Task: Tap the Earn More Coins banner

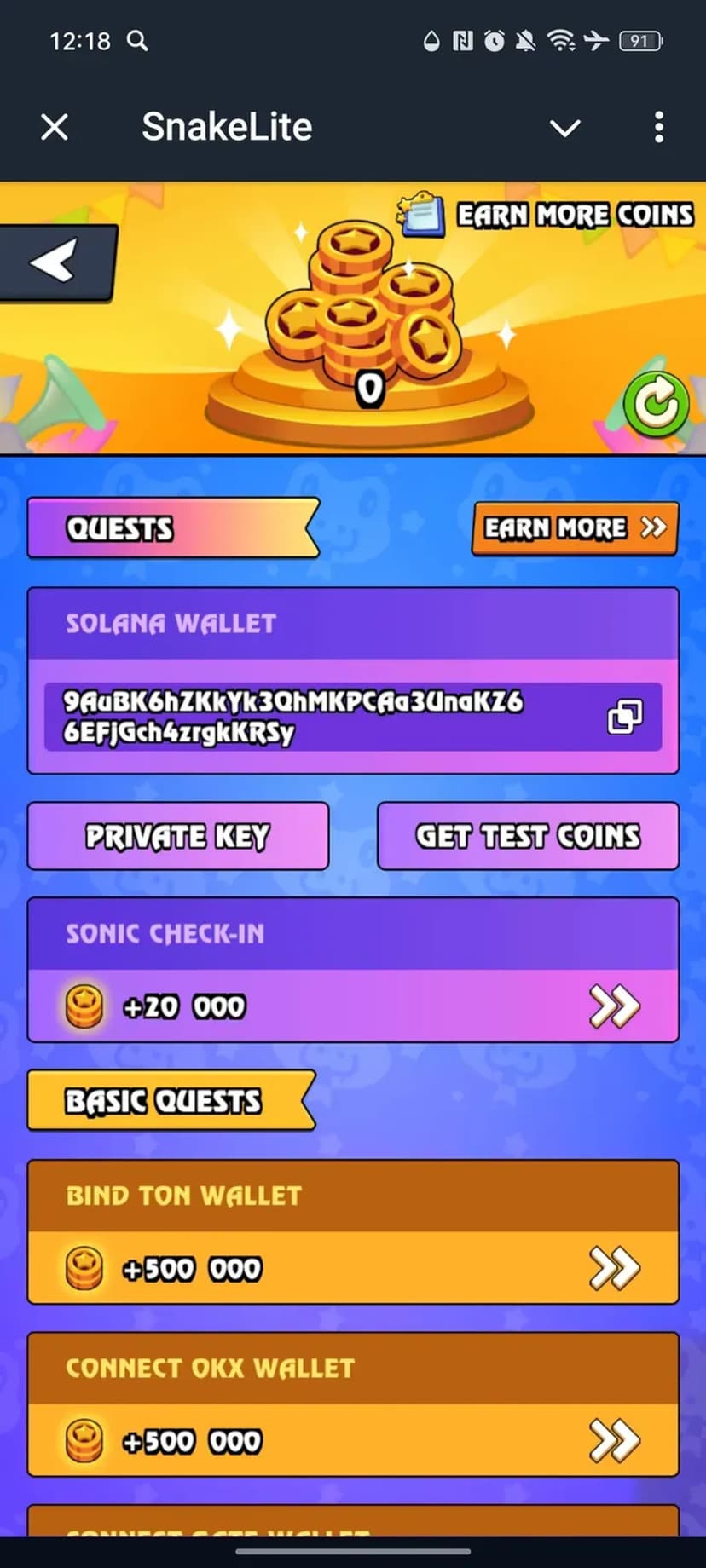Action: click(x=547, y=215)
